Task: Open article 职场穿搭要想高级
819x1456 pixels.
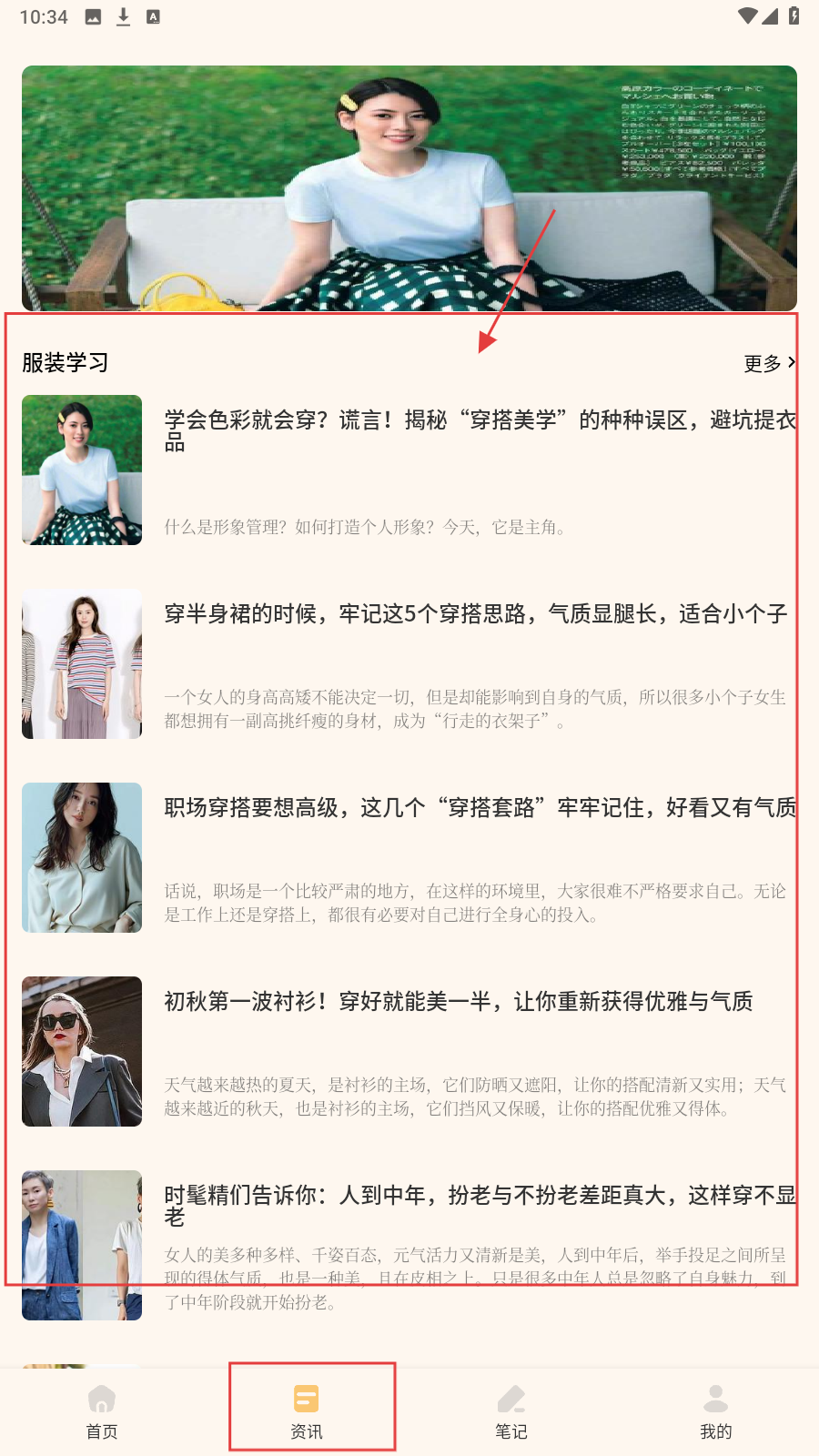Action: (x=480, y=808)
